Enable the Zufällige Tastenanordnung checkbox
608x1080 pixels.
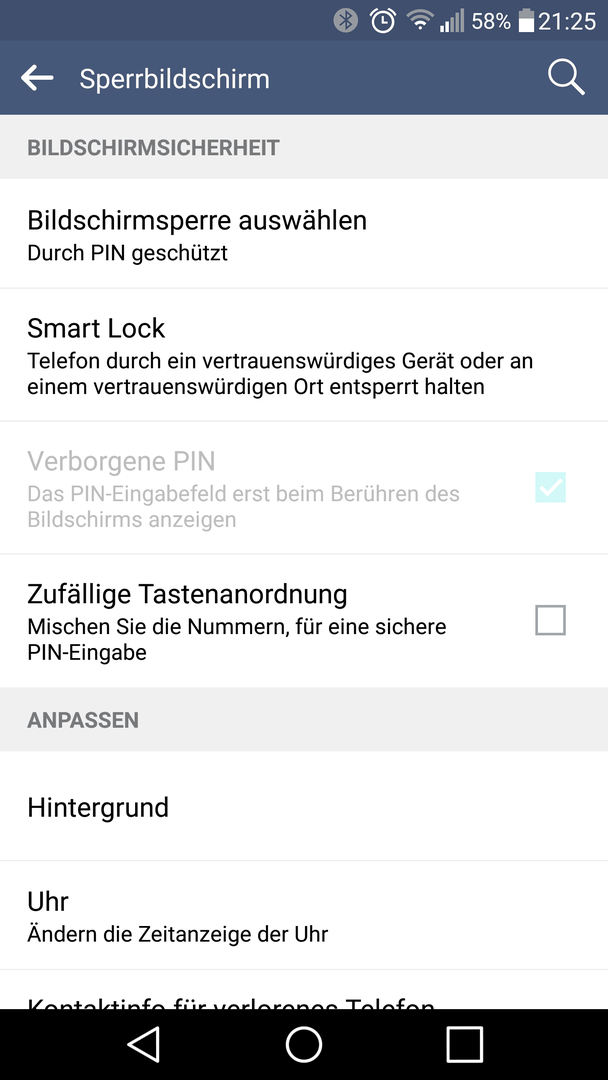[x=550, y=620]
